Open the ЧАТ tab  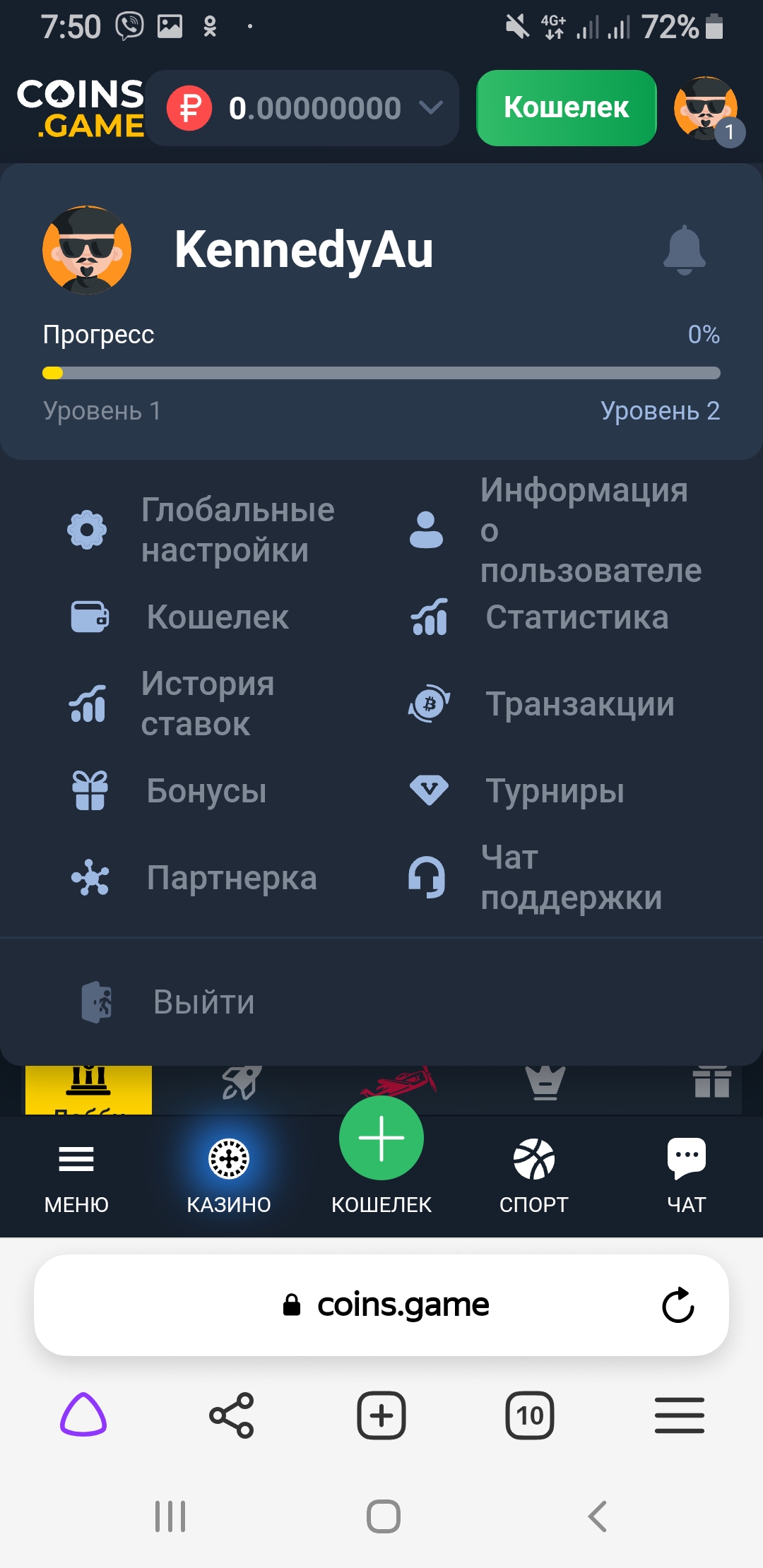tap(686, 1174)
